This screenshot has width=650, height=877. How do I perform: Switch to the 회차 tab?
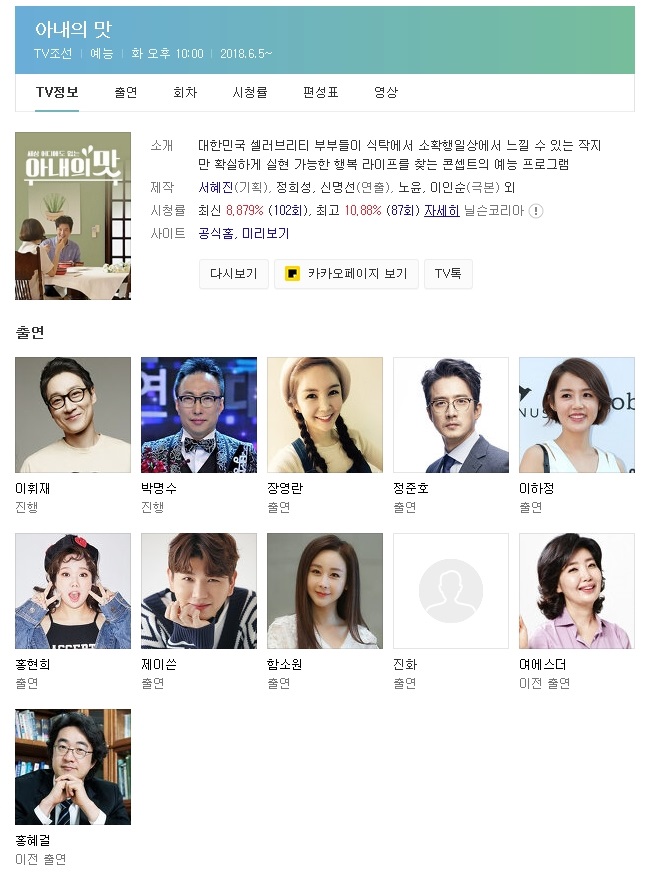pyautogui.click(x=185, y=92)
